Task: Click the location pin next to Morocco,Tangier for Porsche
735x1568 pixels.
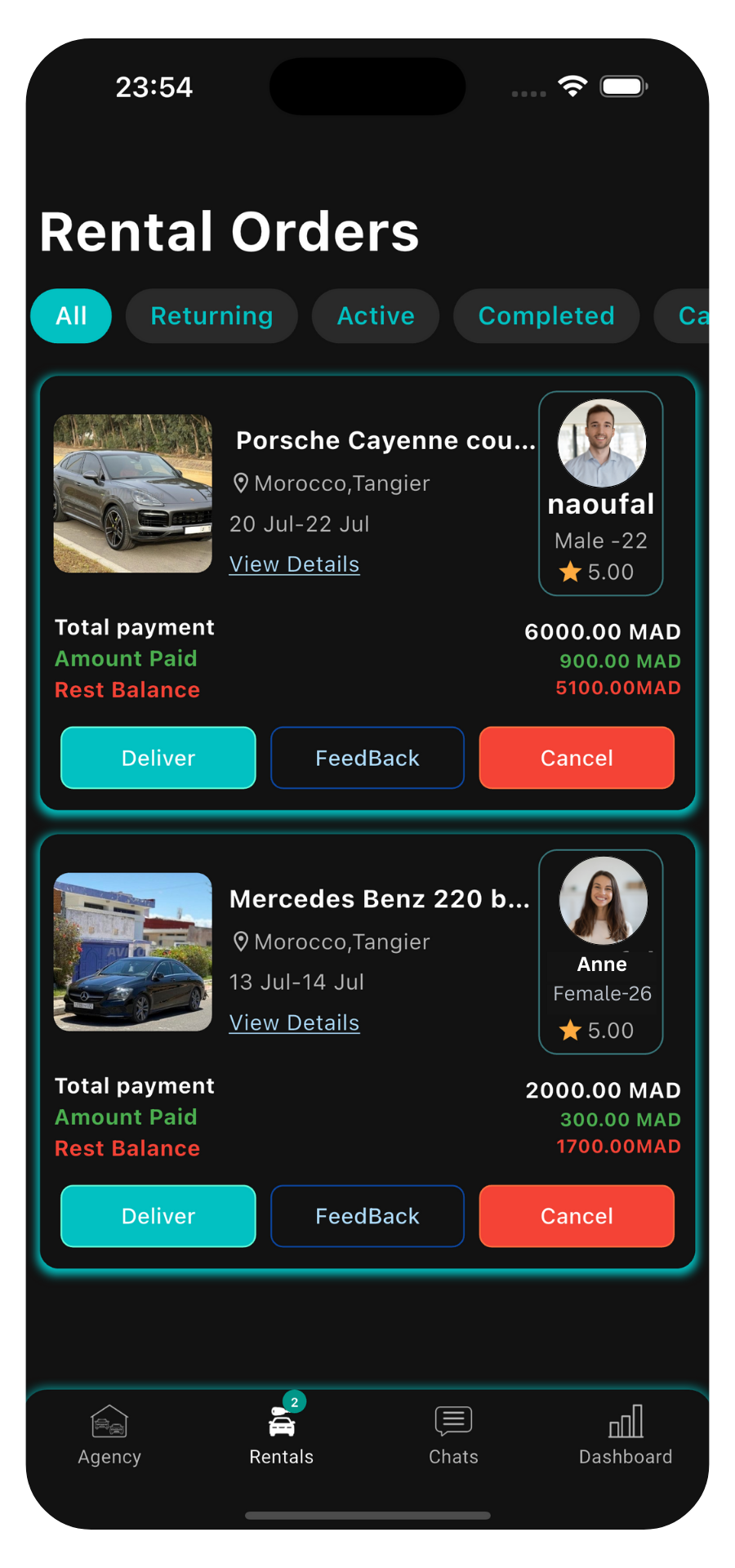Action: 240,483
